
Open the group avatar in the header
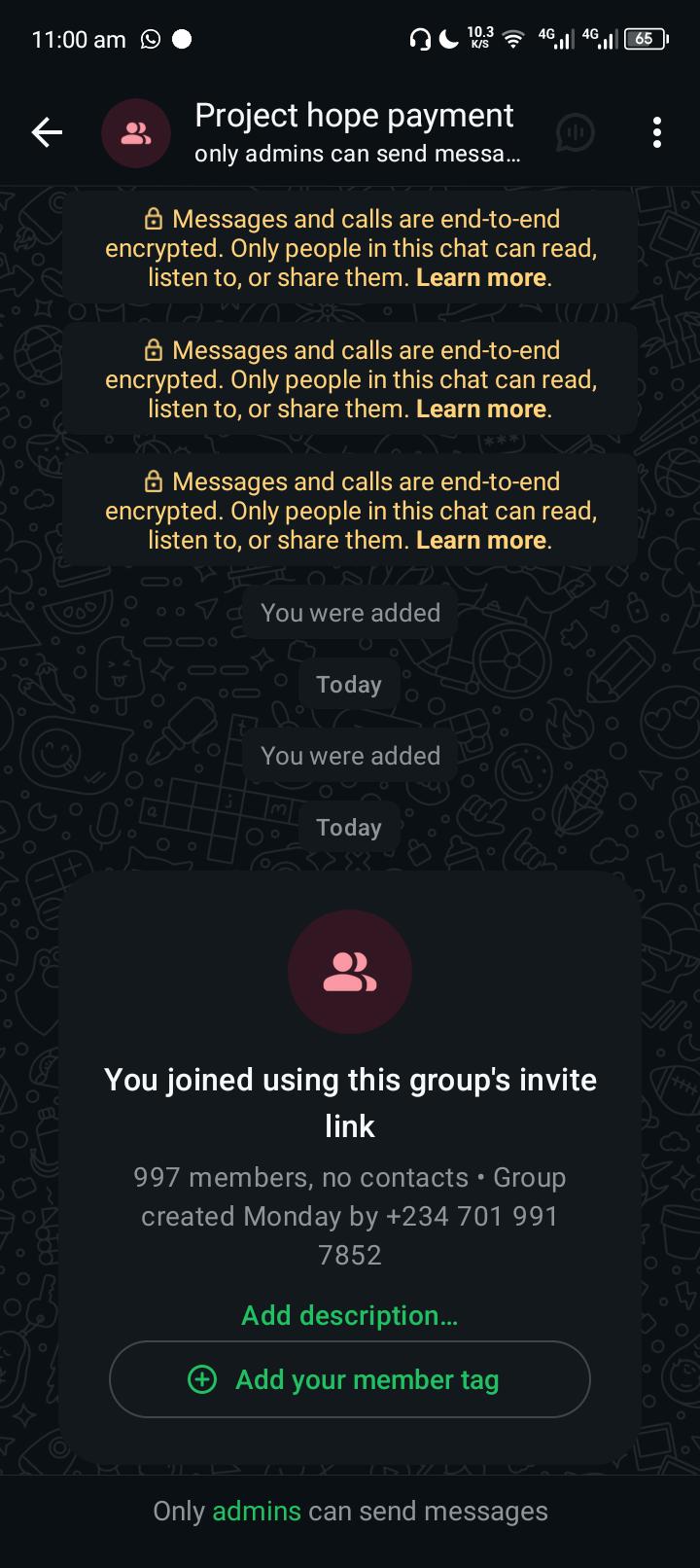point(136,133)
